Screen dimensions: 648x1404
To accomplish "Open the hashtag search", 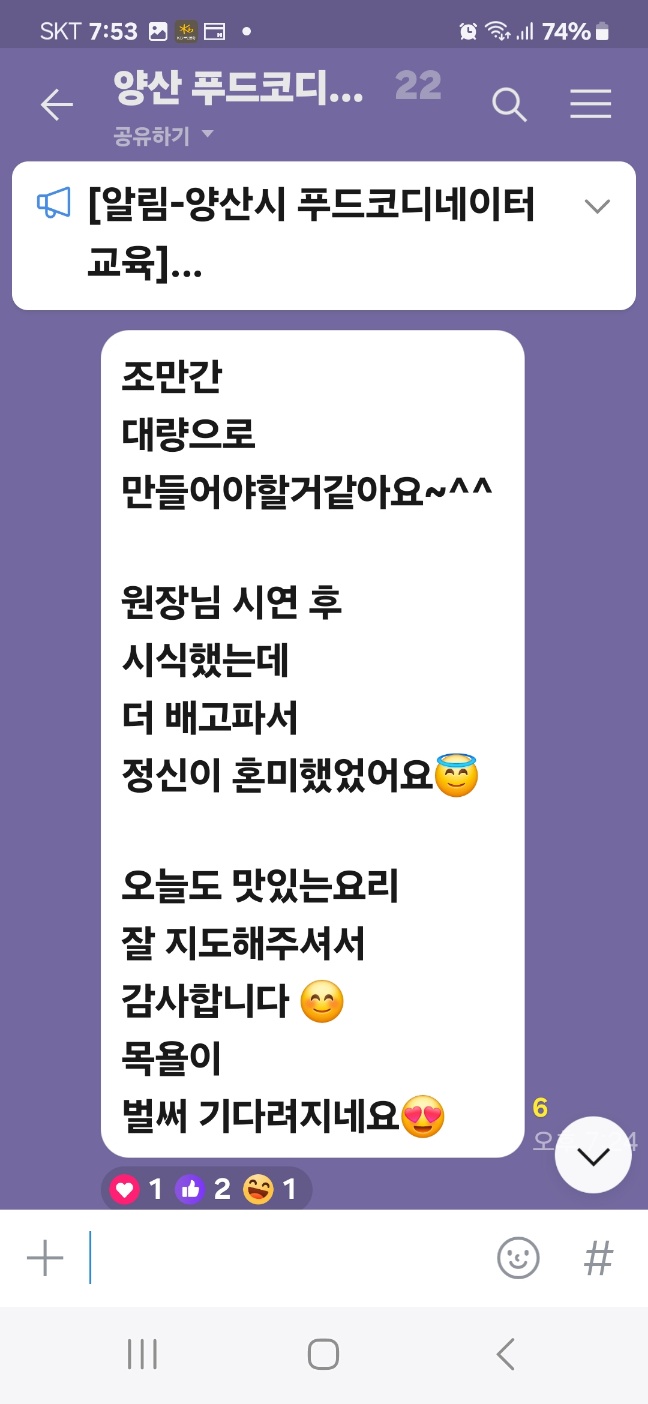I will 598,1258.
